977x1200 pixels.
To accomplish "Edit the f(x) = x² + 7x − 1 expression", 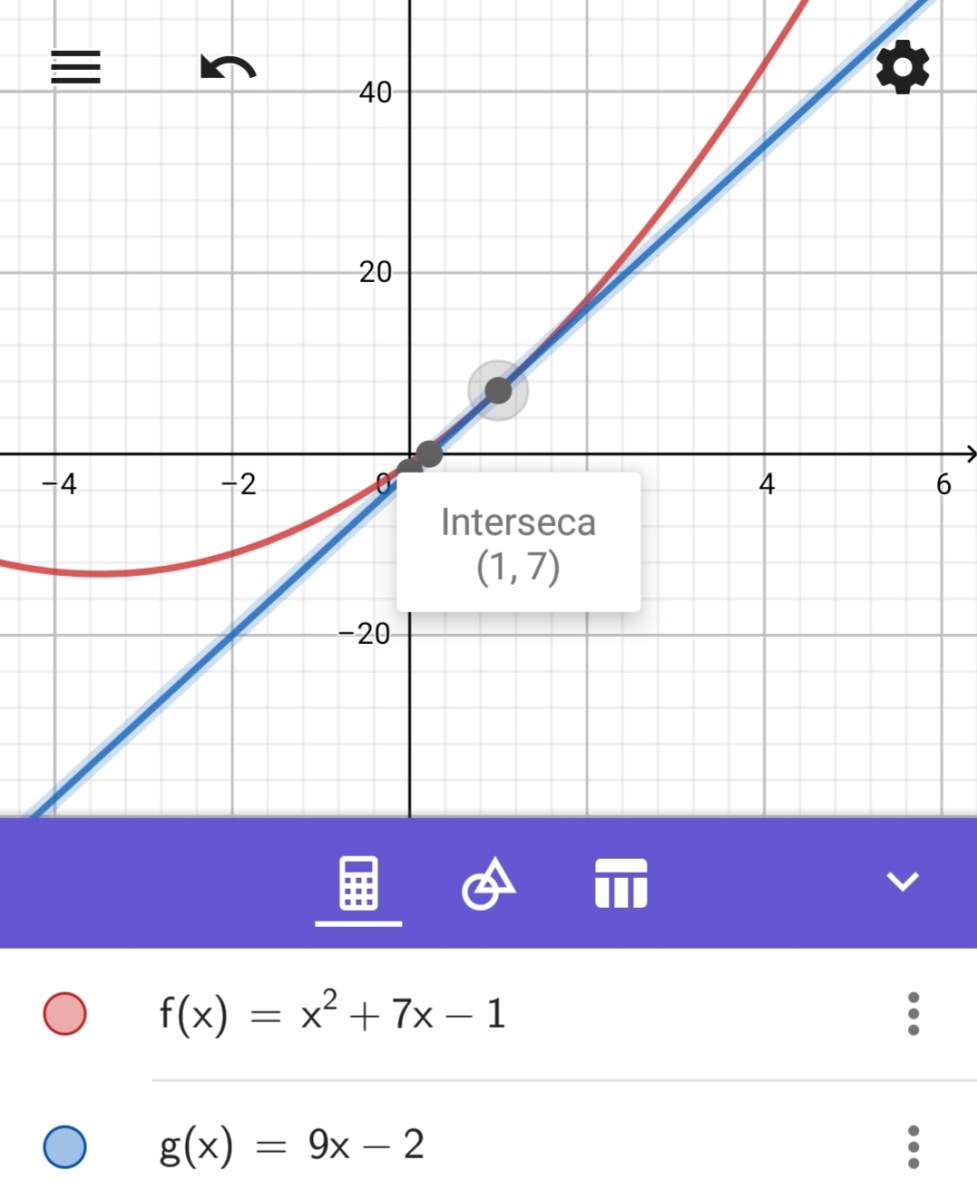I will (332, 1015).
